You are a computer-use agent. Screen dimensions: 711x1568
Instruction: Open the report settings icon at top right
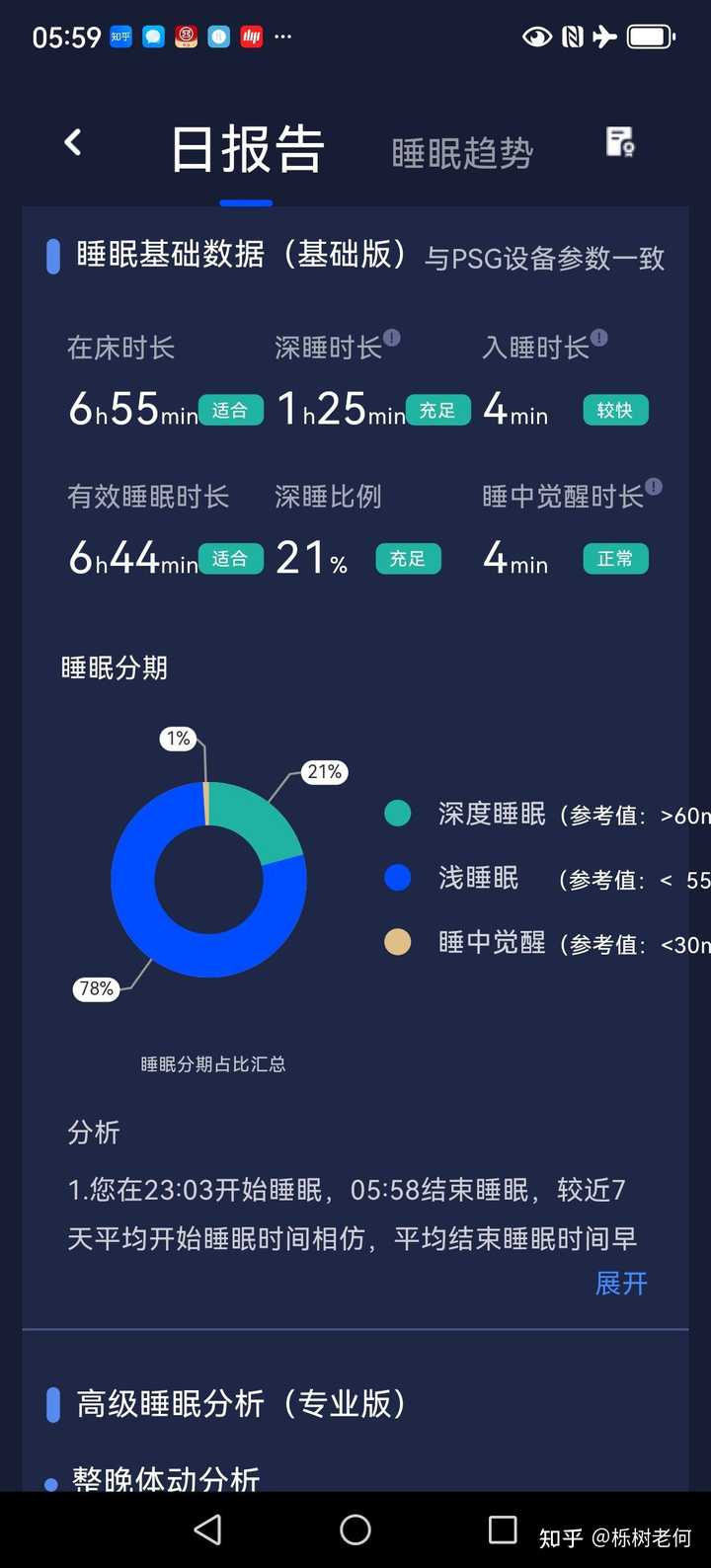point(619,143)
